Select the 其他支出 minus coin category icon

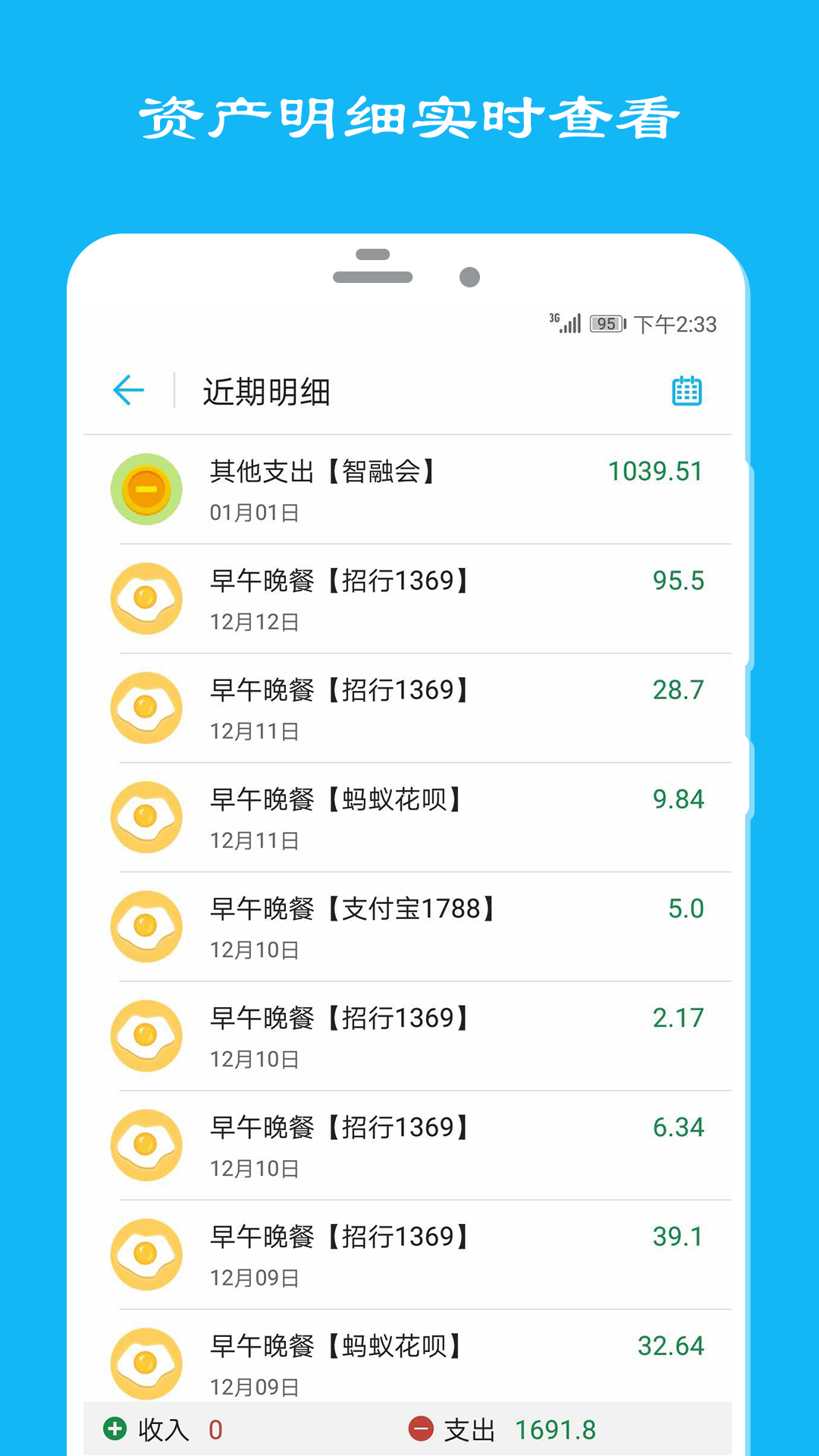pos(146,489)
